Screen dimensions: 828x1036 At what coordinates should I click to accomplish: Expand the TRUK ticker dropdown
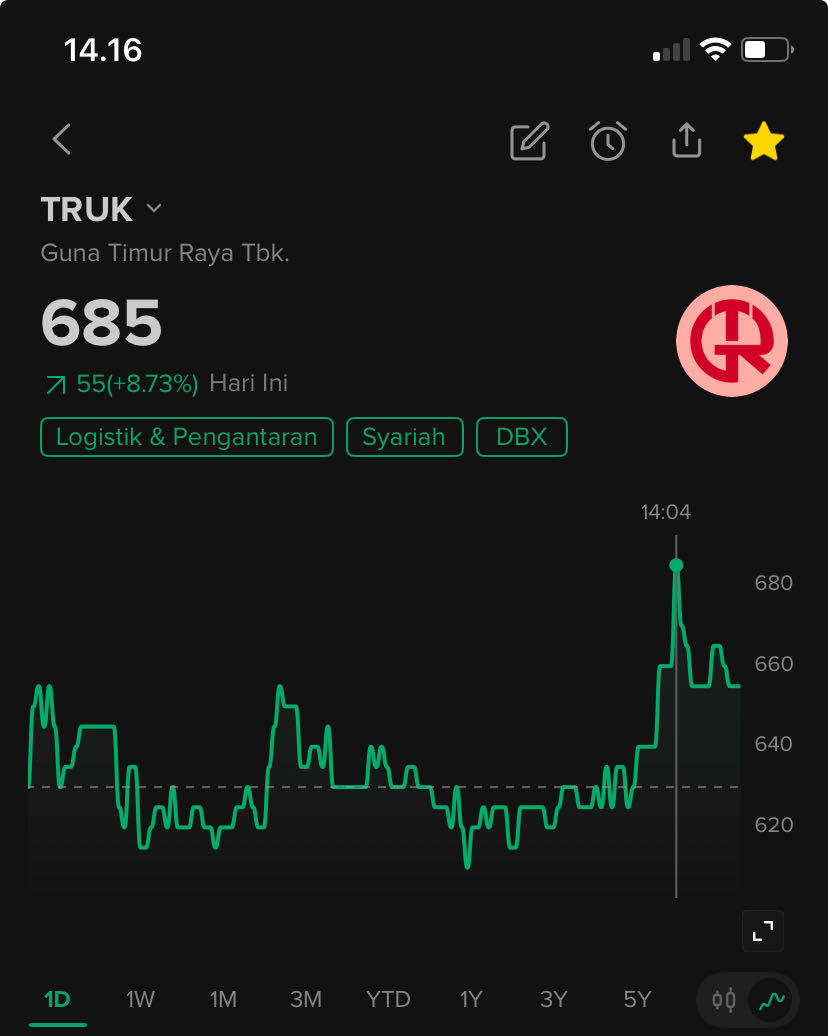154,209
